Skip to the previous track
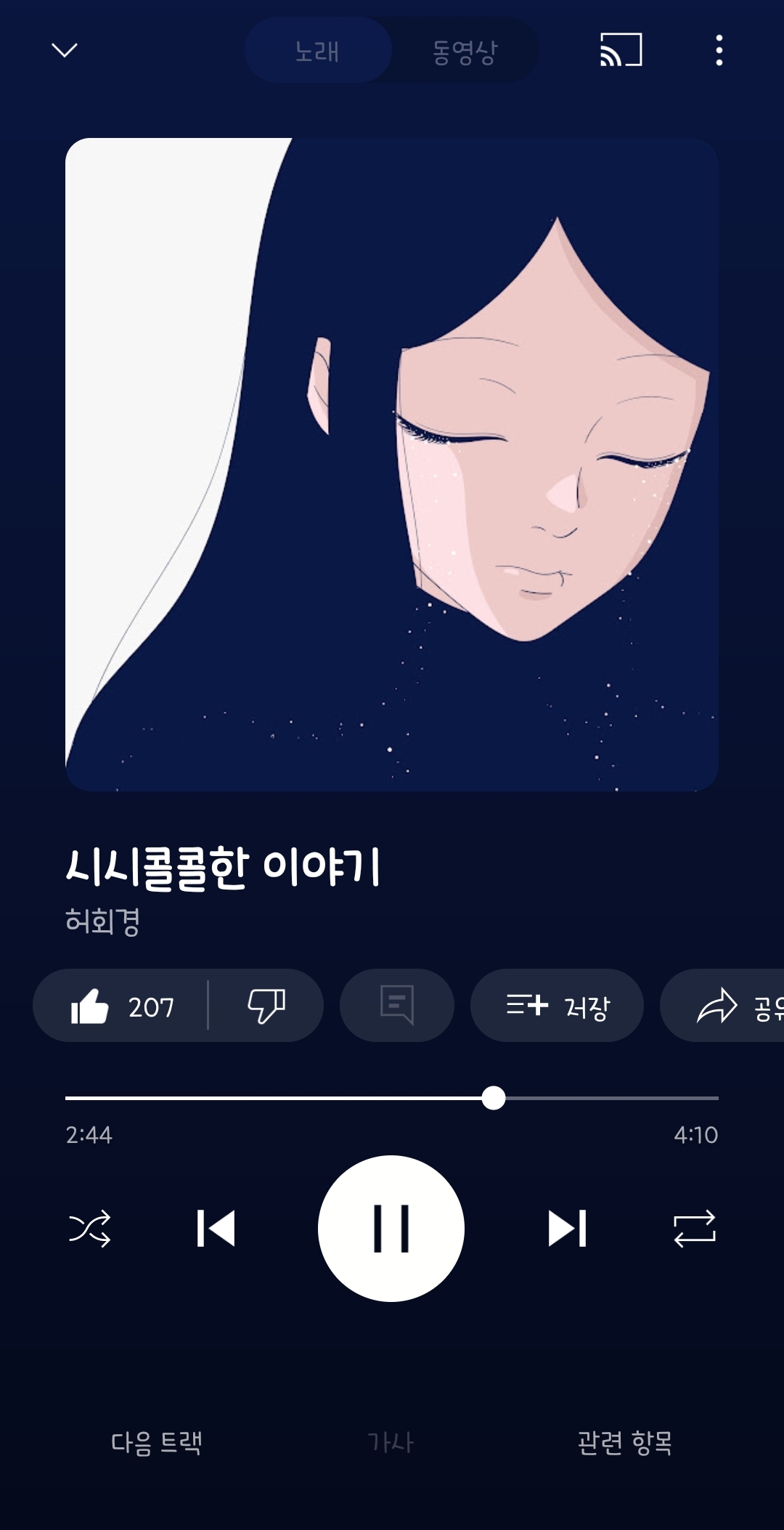The image size is (784, 1530). pos(216,1229)
